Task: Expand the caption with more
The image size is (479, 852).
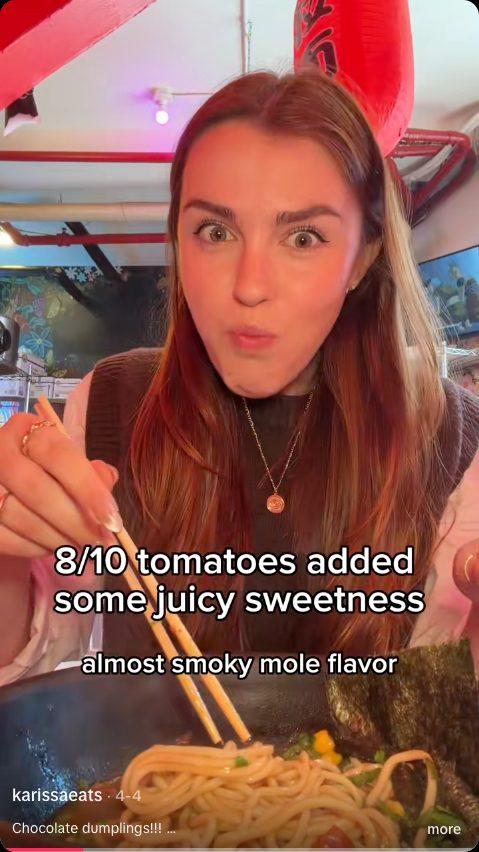Action: pyautogui.click(x=444, y=829)
